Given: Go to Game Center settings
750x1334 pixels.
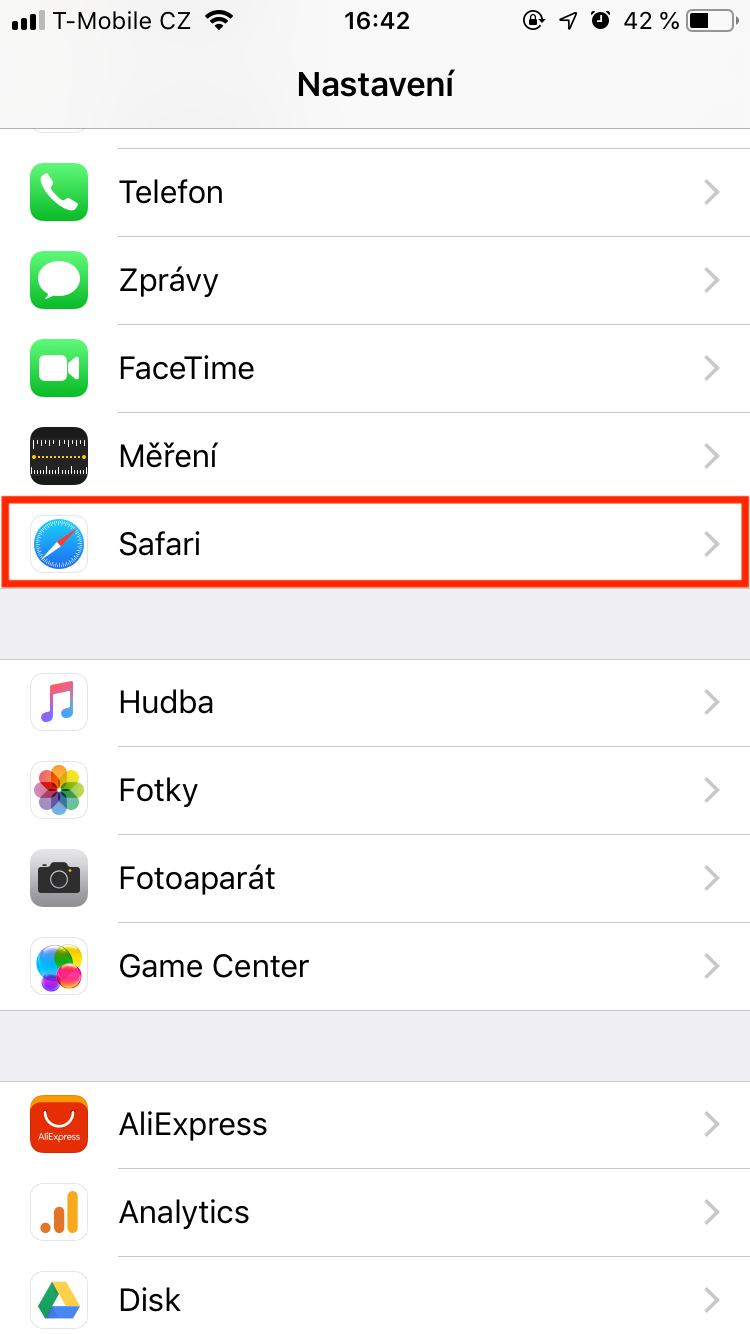Looking at the screenshot, I should 375,966.
